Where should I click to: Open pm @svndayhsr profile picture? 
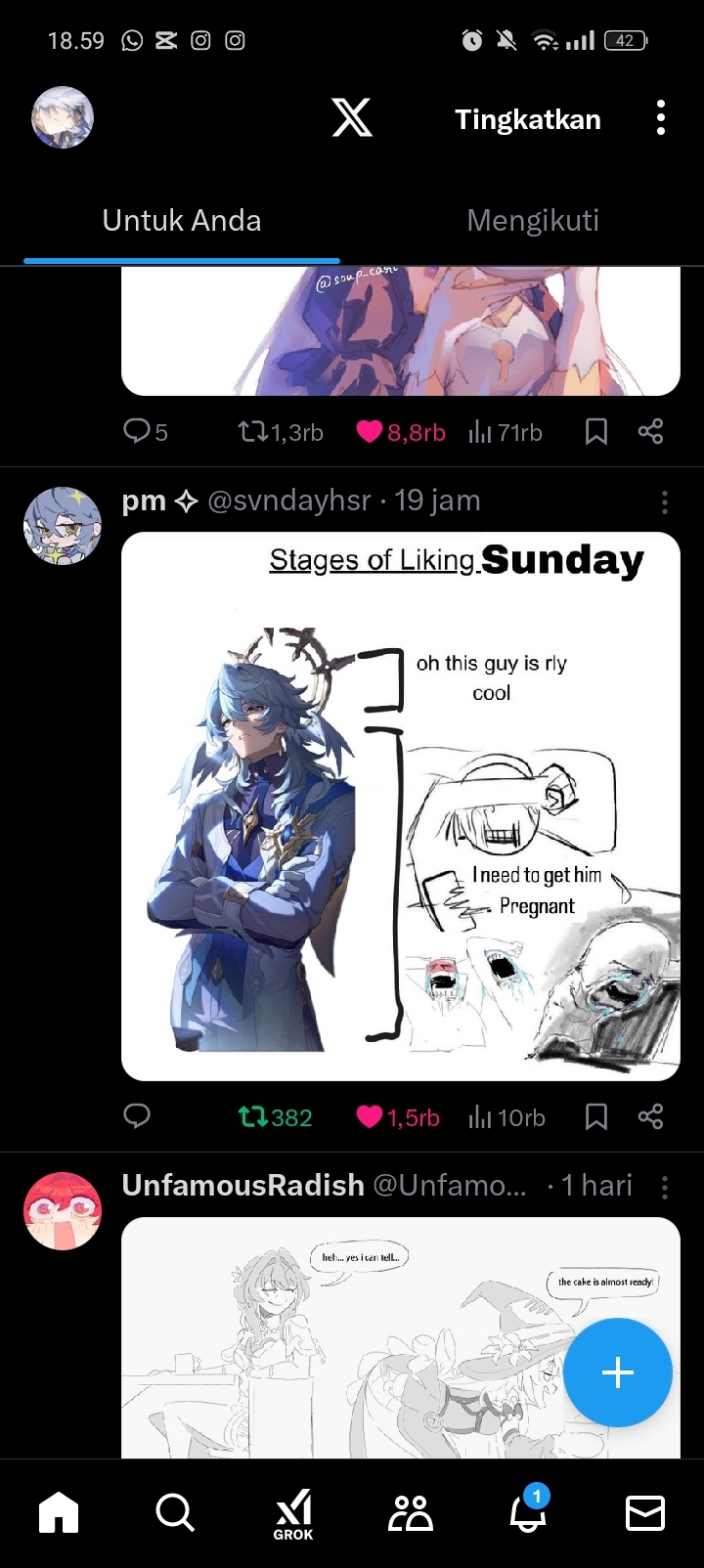(63, 526)
